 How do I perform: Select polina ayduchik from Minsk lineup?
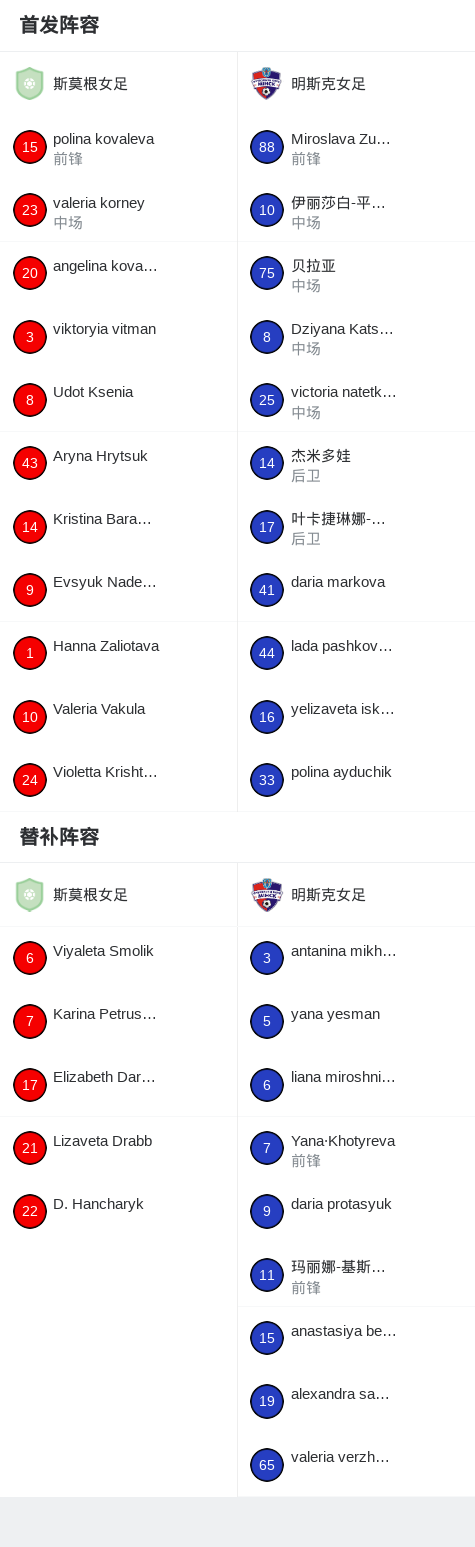[356, 780]
